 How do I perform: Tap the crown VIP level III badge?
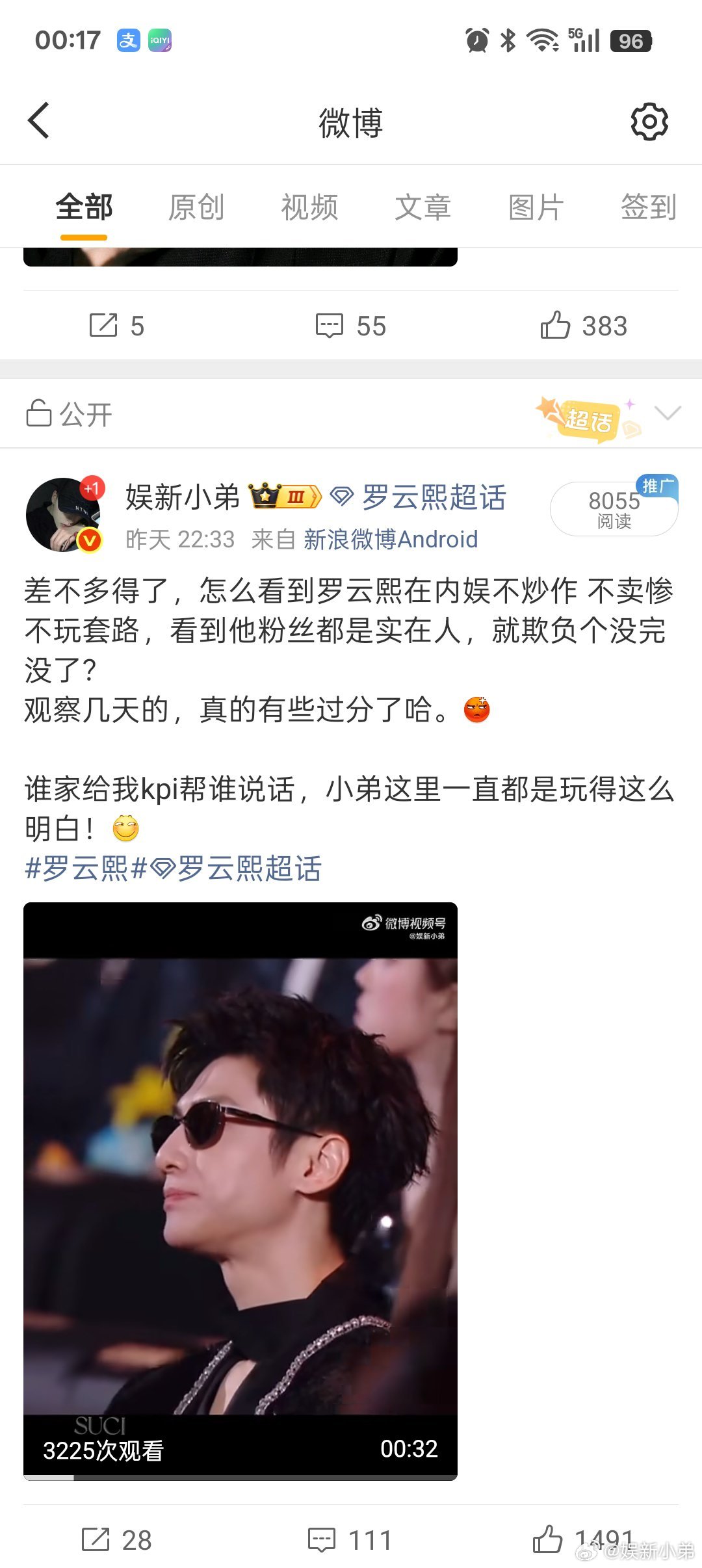(284, 497)
